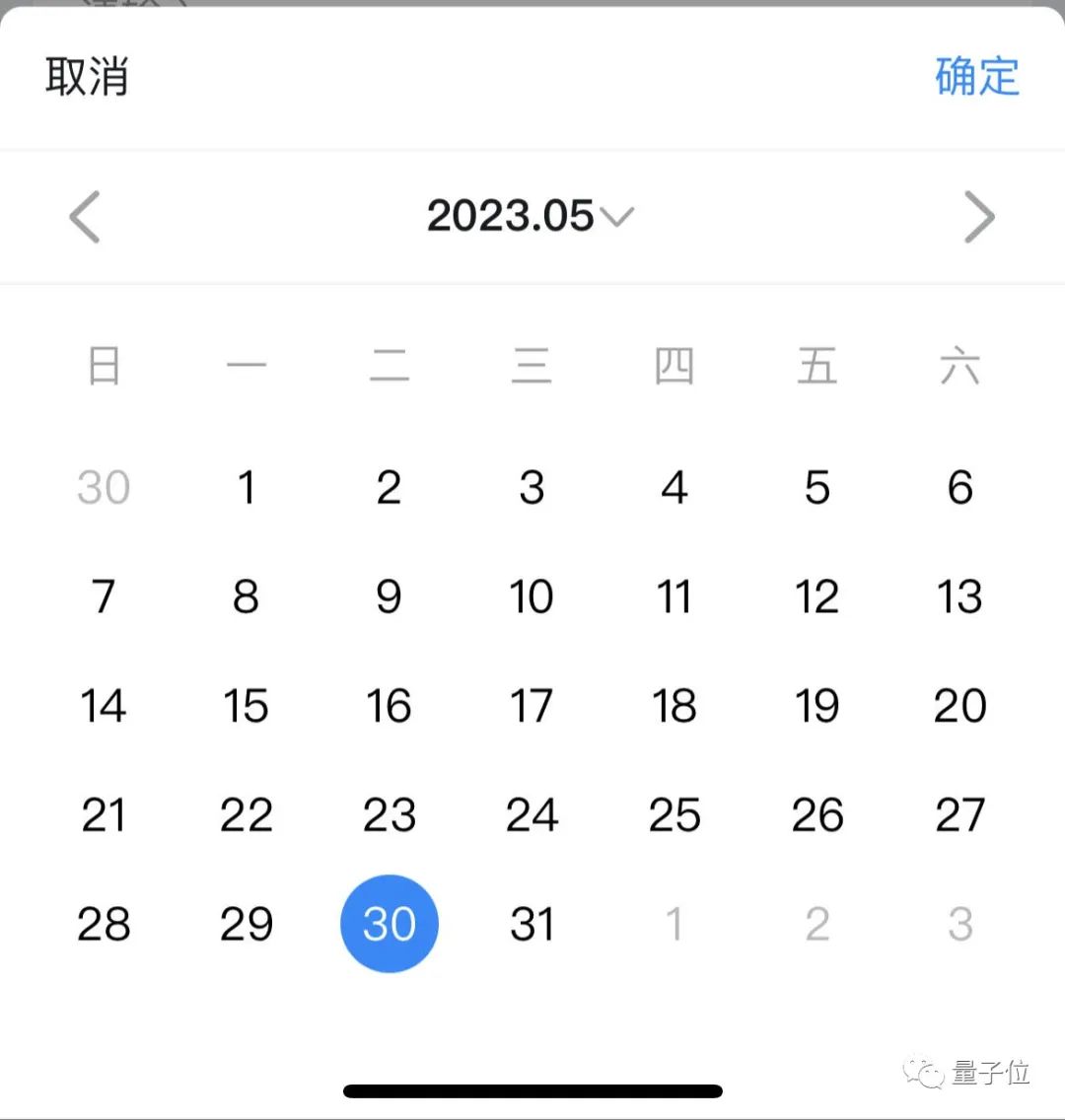Go to the previous month arrow

pyautogui.click(x=85, y=217)
